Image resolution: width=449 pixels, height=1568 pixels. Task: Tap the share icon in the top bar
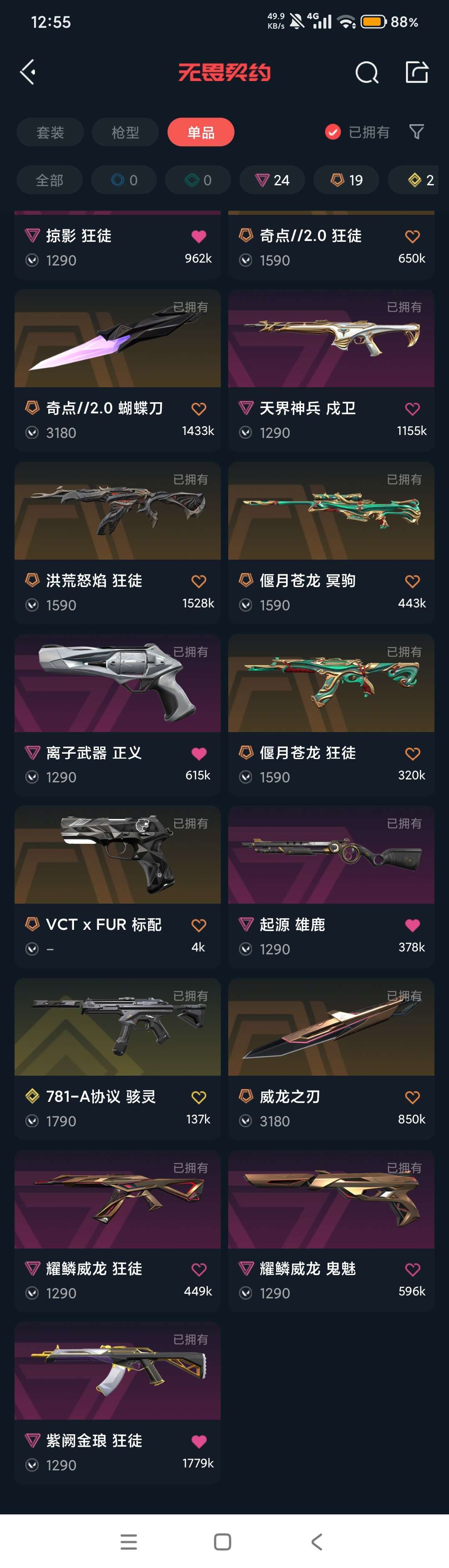417,72
